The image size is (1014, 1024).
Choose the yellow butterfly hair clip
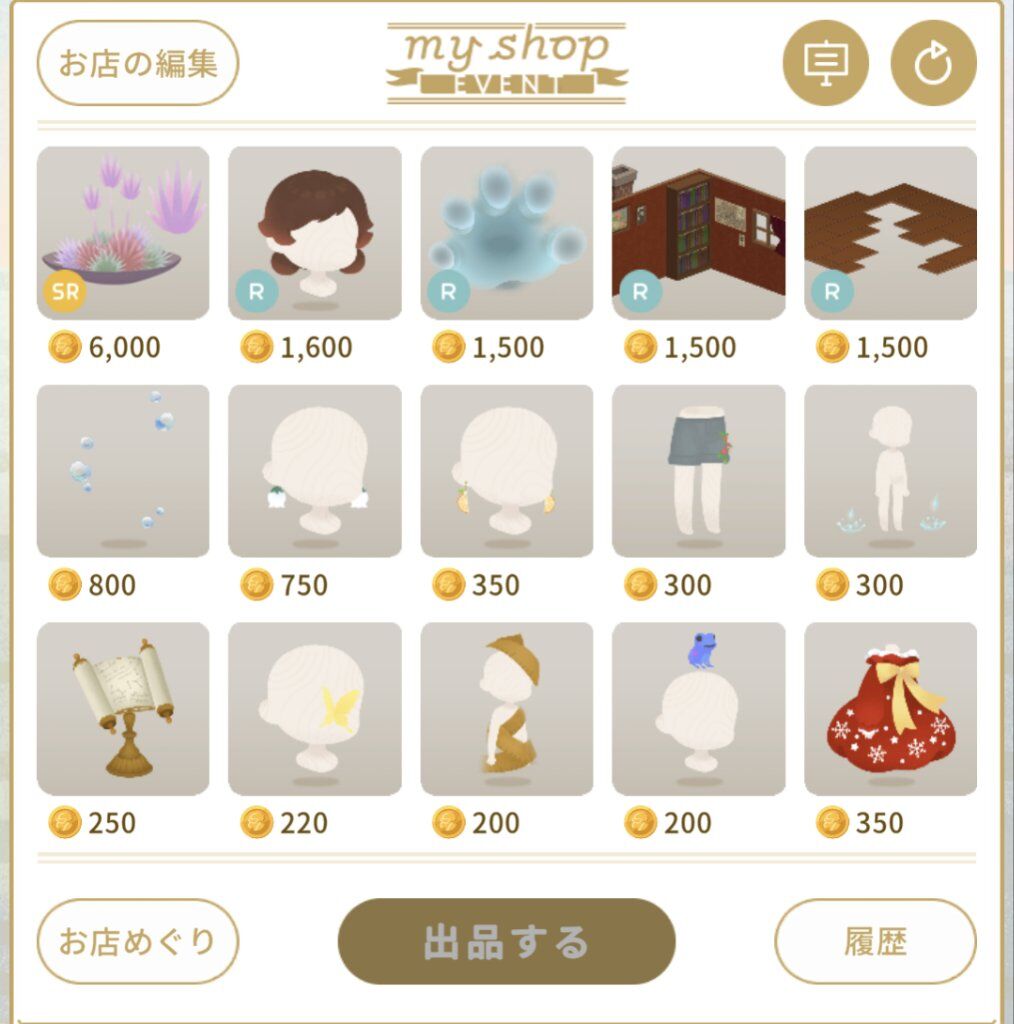point(315,709)
